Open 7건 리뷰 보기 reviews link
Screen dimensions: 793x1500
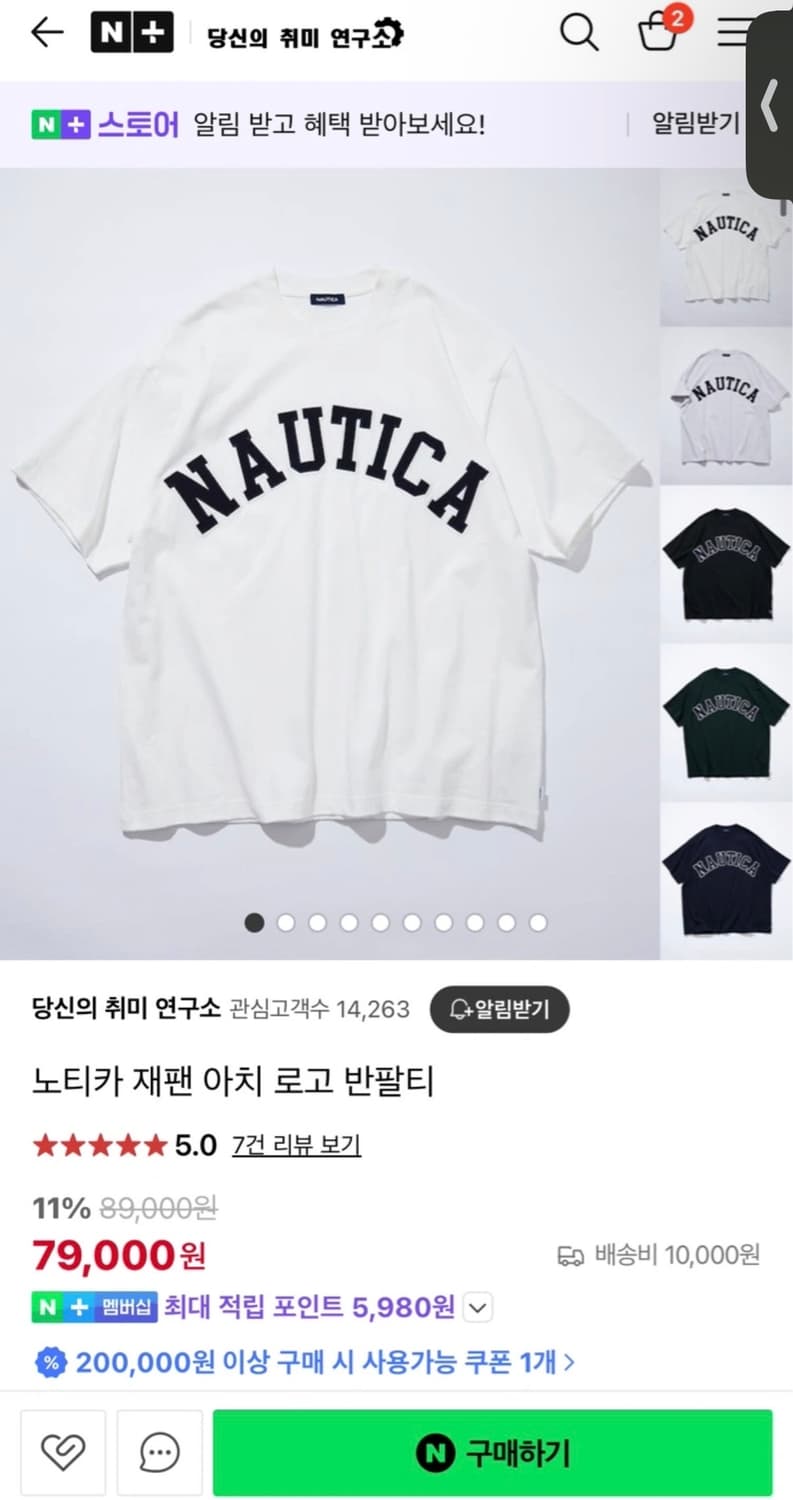(x=296, y=1145)
